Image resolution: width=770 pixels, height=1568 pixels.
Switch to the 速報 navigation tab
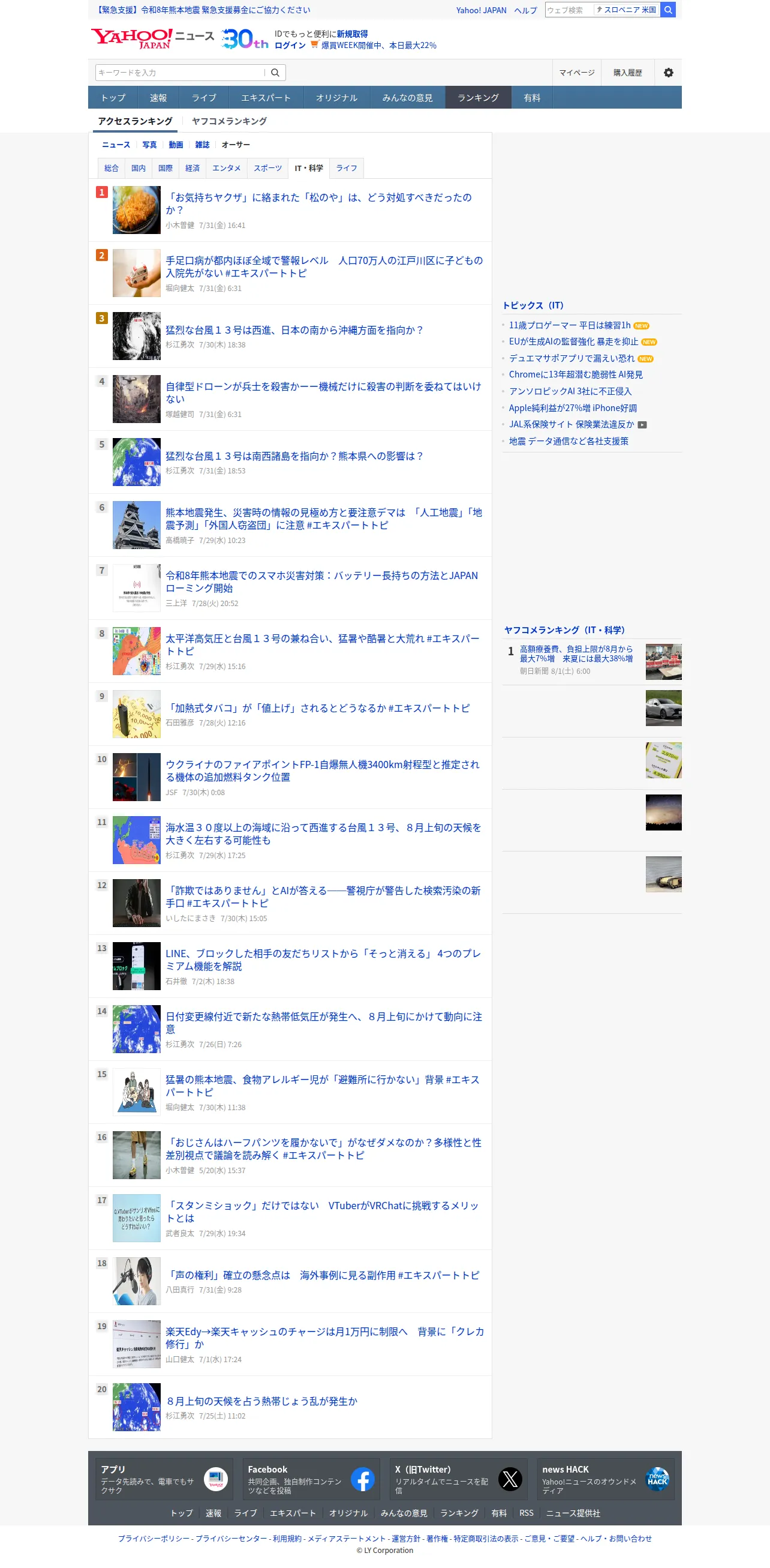tap(158, 97)
